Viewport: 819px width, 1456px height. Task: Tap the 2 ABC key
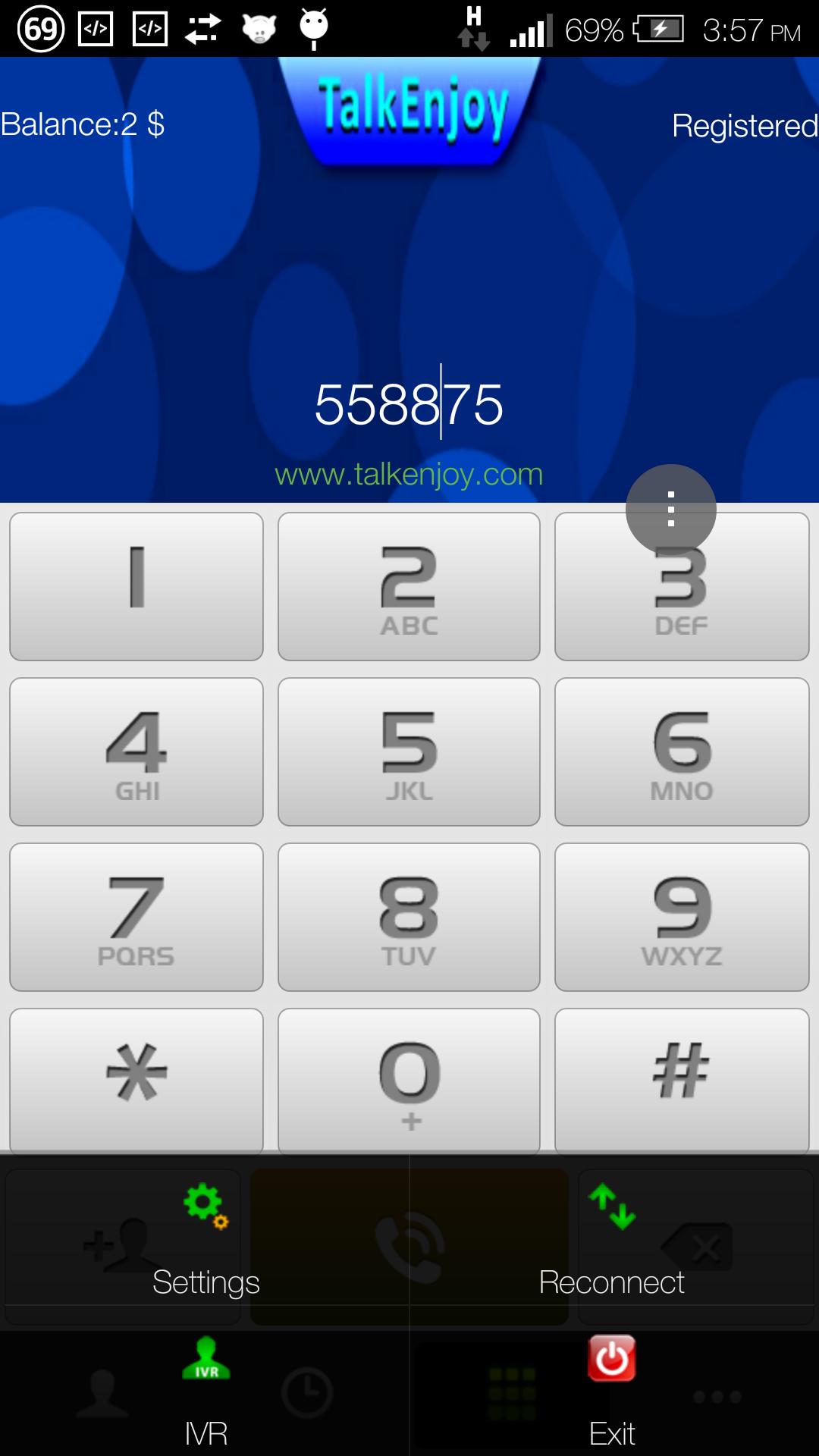tap(409, 585)
